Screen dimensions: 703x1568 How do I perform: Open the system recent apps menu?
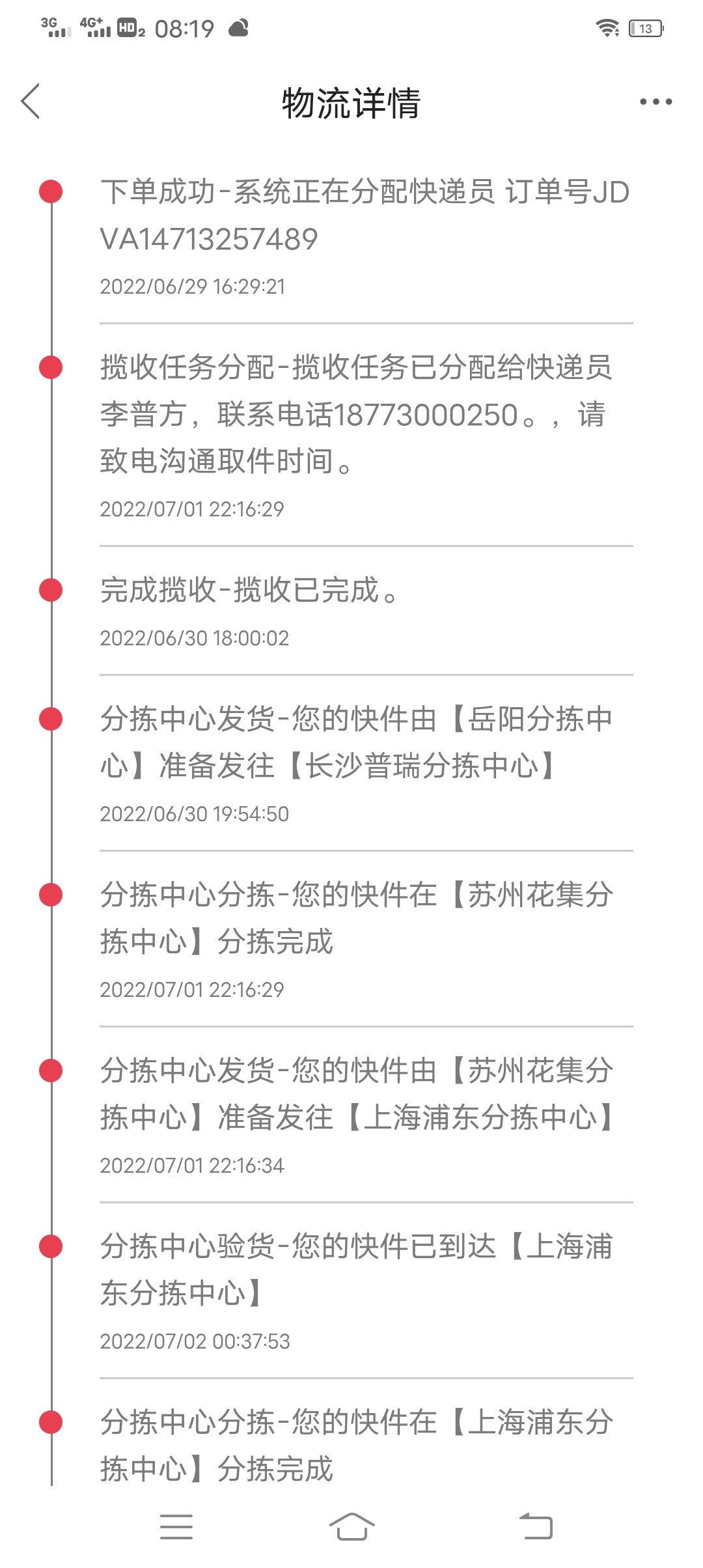[176, 1526]
